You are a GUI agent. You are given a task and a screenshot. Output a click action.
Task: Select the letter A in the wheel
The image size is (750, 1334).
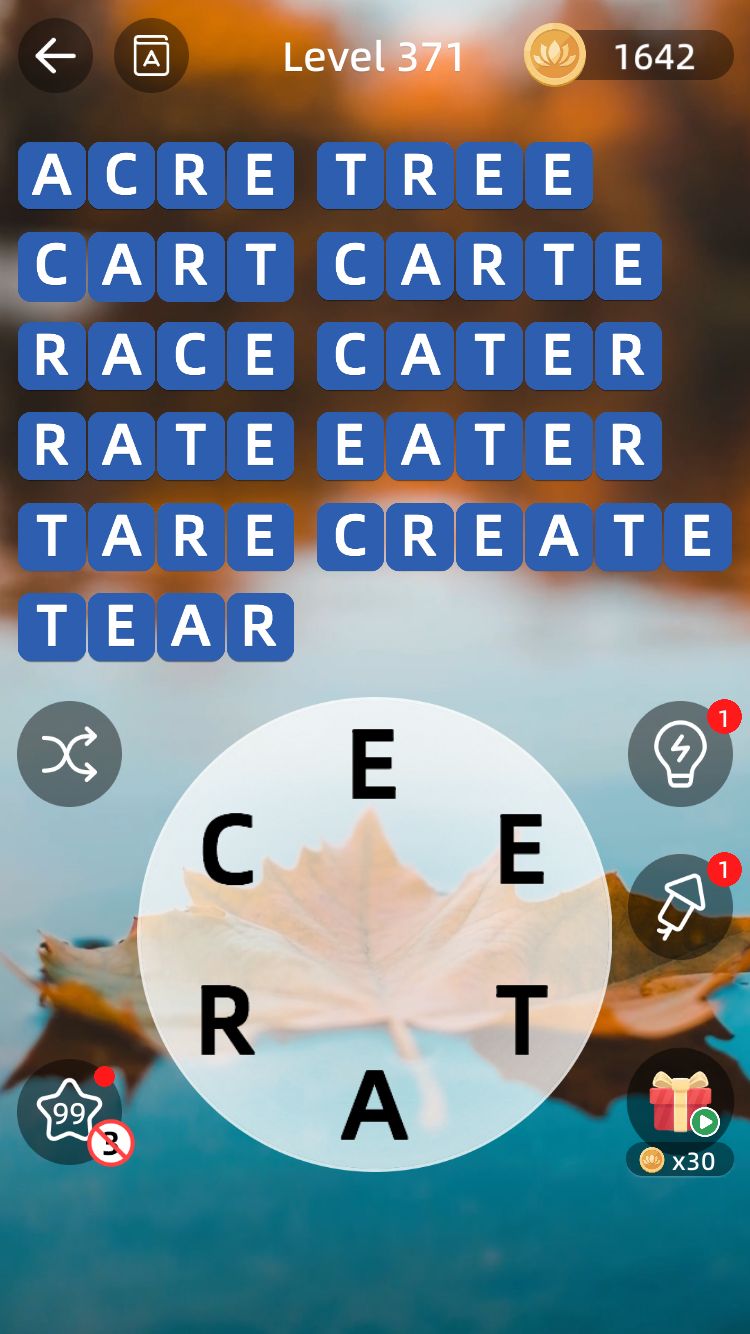pyautogui.click(x=375, y=1105)
